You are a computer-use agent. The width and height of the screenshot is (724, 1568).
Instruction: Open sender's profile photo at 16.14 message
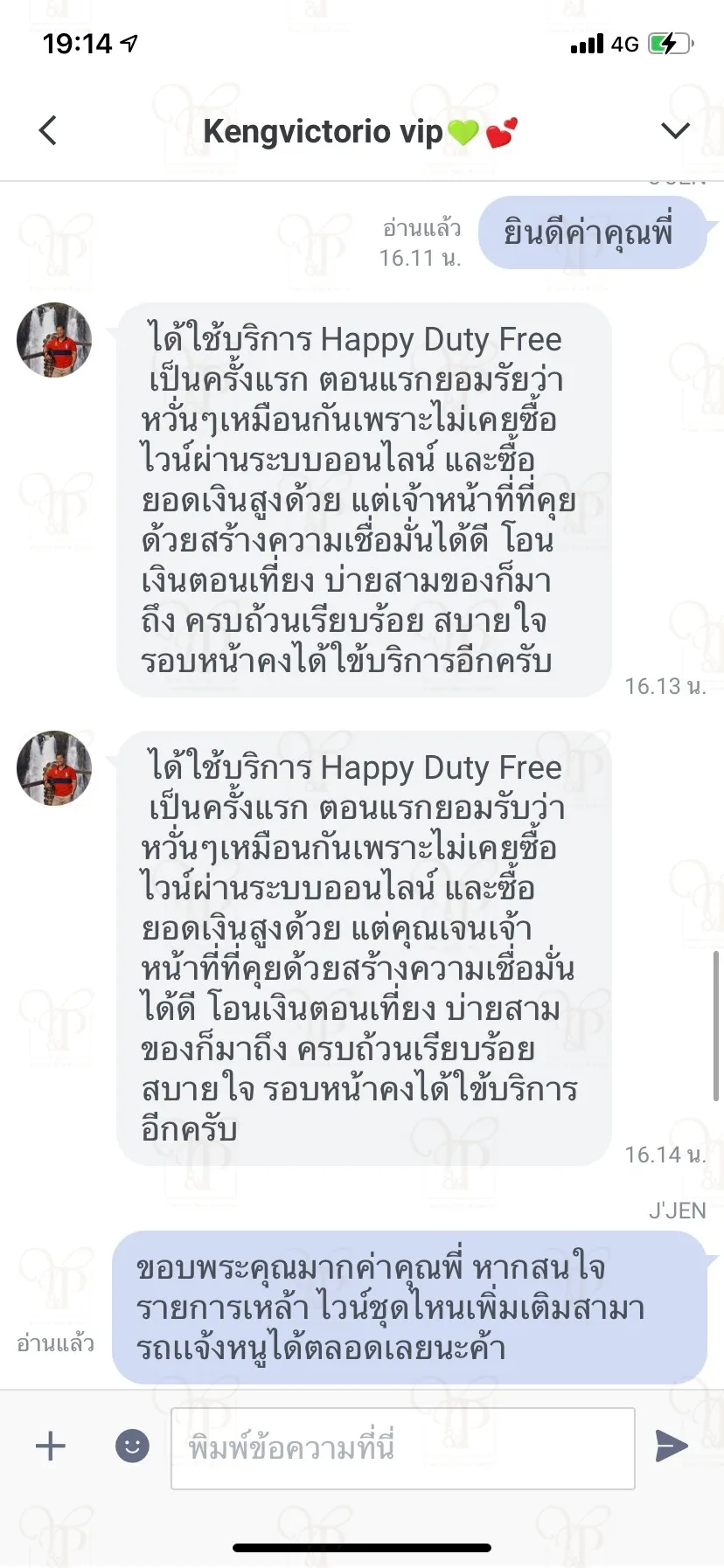coord(54,768)
